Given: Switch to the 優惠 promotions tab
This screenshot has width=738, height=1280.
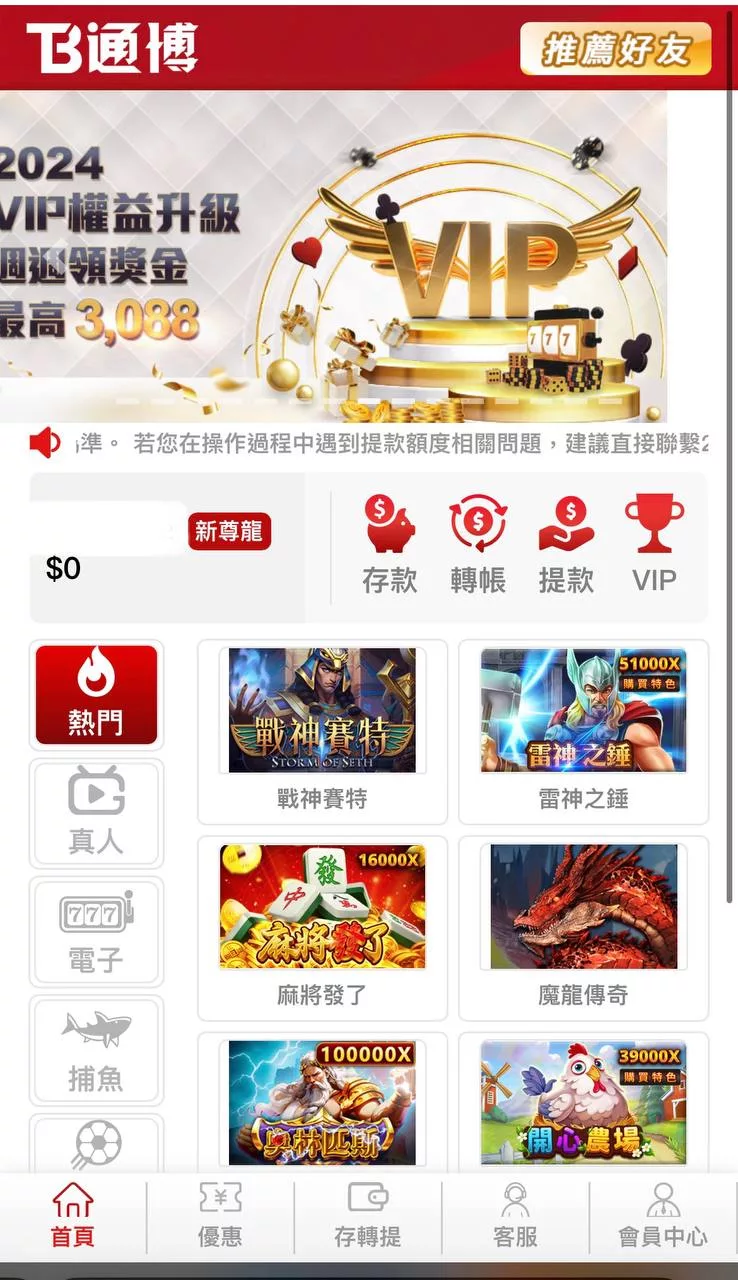Looking at the screenshot, I should click(221, 1215).
